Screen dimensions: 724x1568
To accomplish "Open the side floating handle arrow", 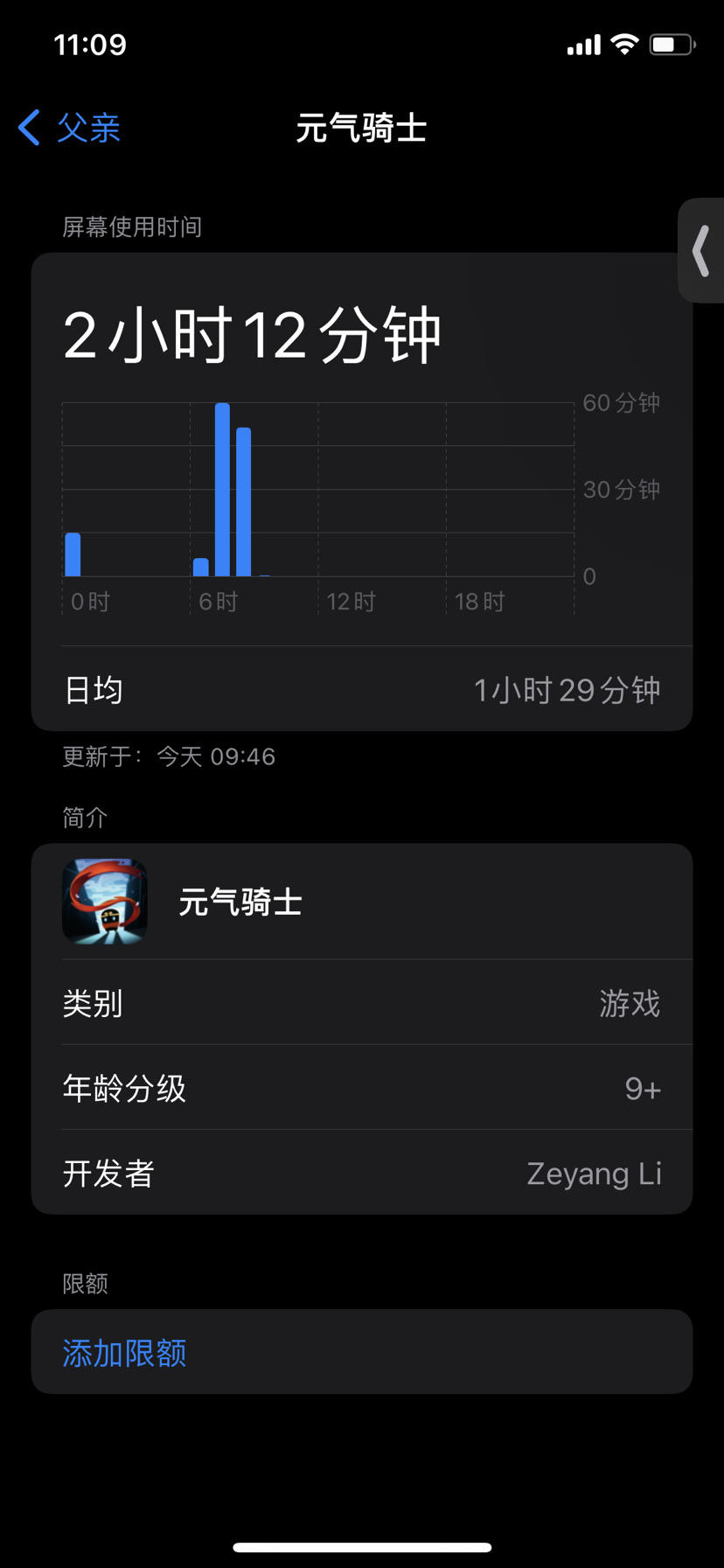I will click(701, 251).
